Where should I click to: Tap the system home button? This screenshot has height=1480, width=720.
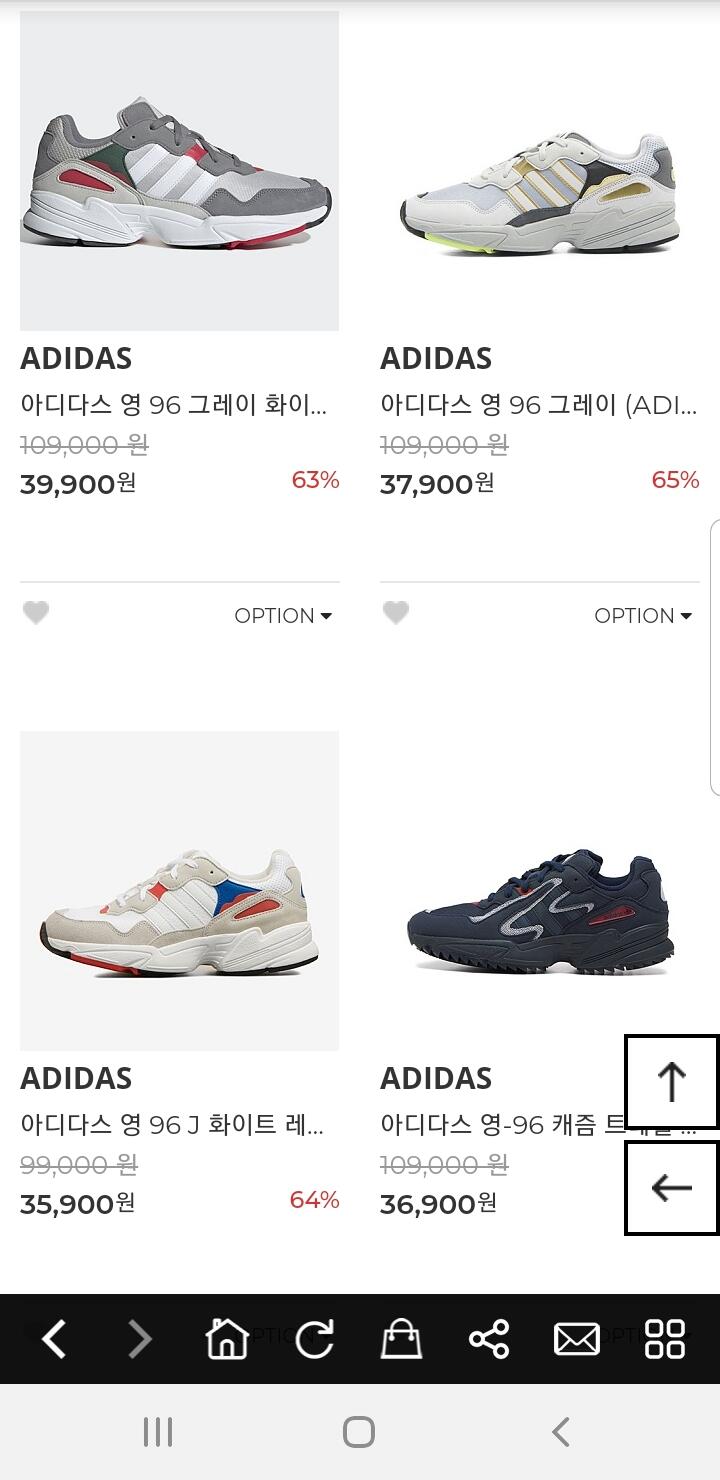[359, 1432]
